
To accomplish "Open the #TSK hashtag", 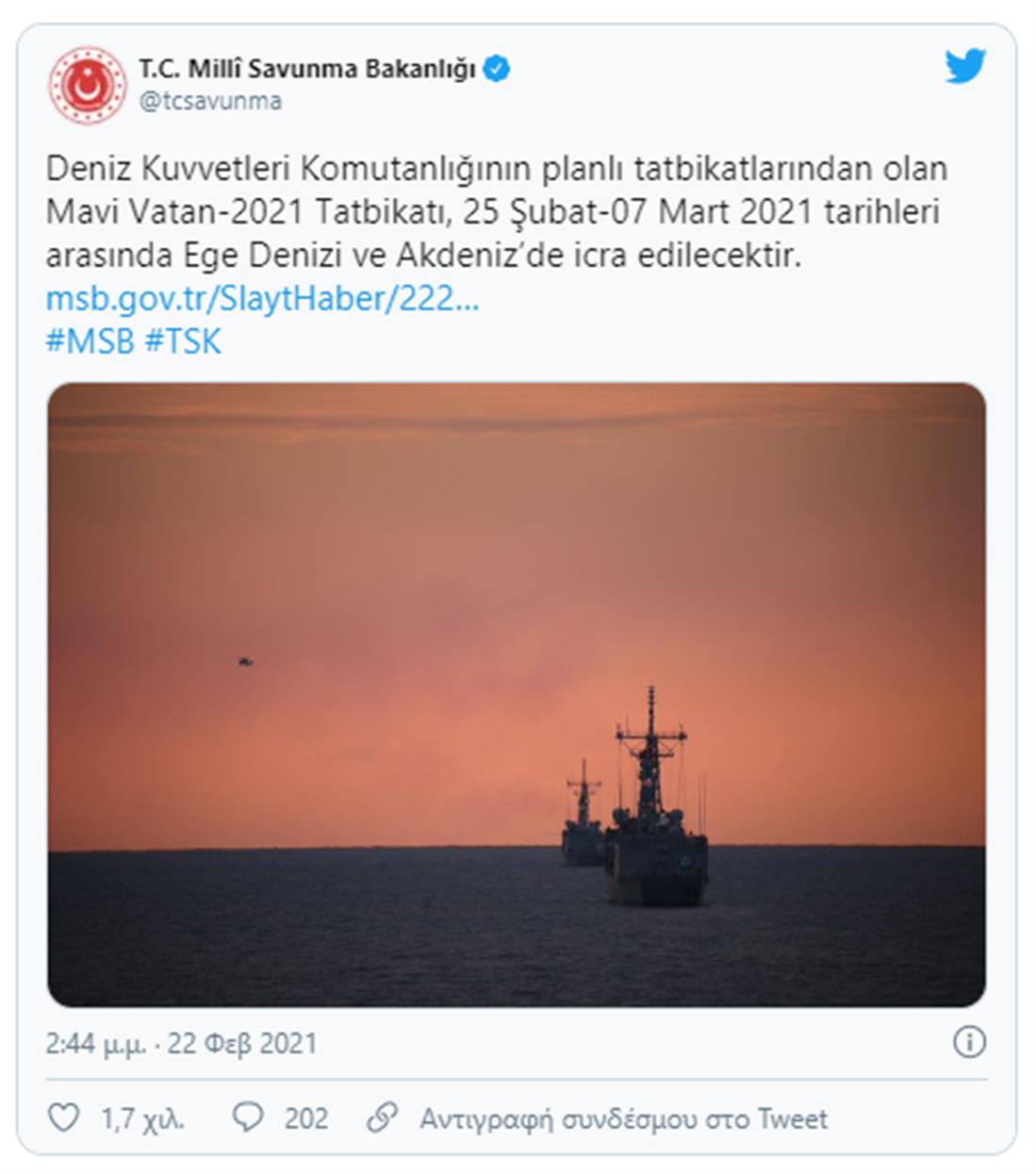I will tap(183, 341).
